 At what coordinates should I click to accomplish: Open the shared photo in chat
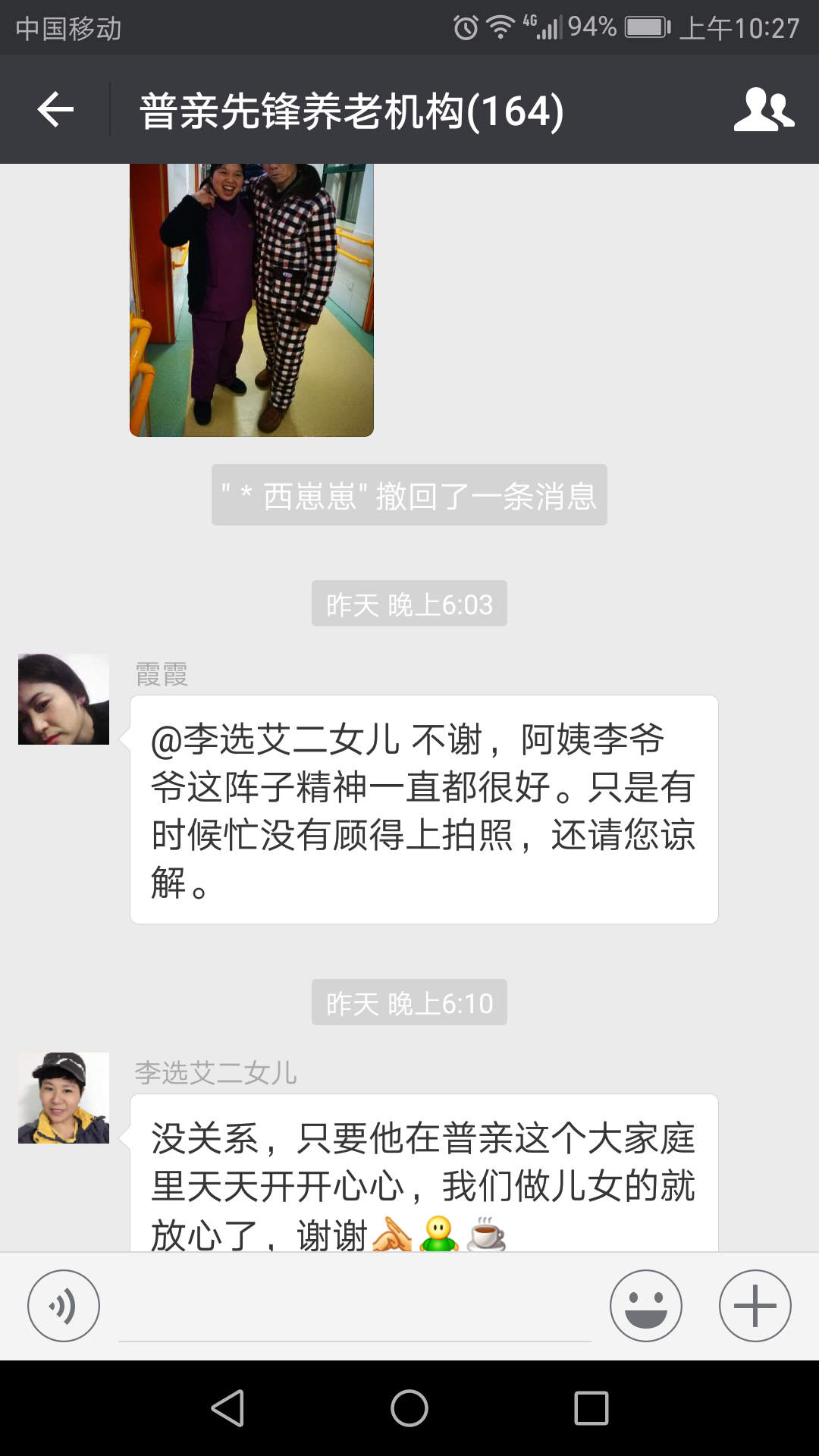252,300
